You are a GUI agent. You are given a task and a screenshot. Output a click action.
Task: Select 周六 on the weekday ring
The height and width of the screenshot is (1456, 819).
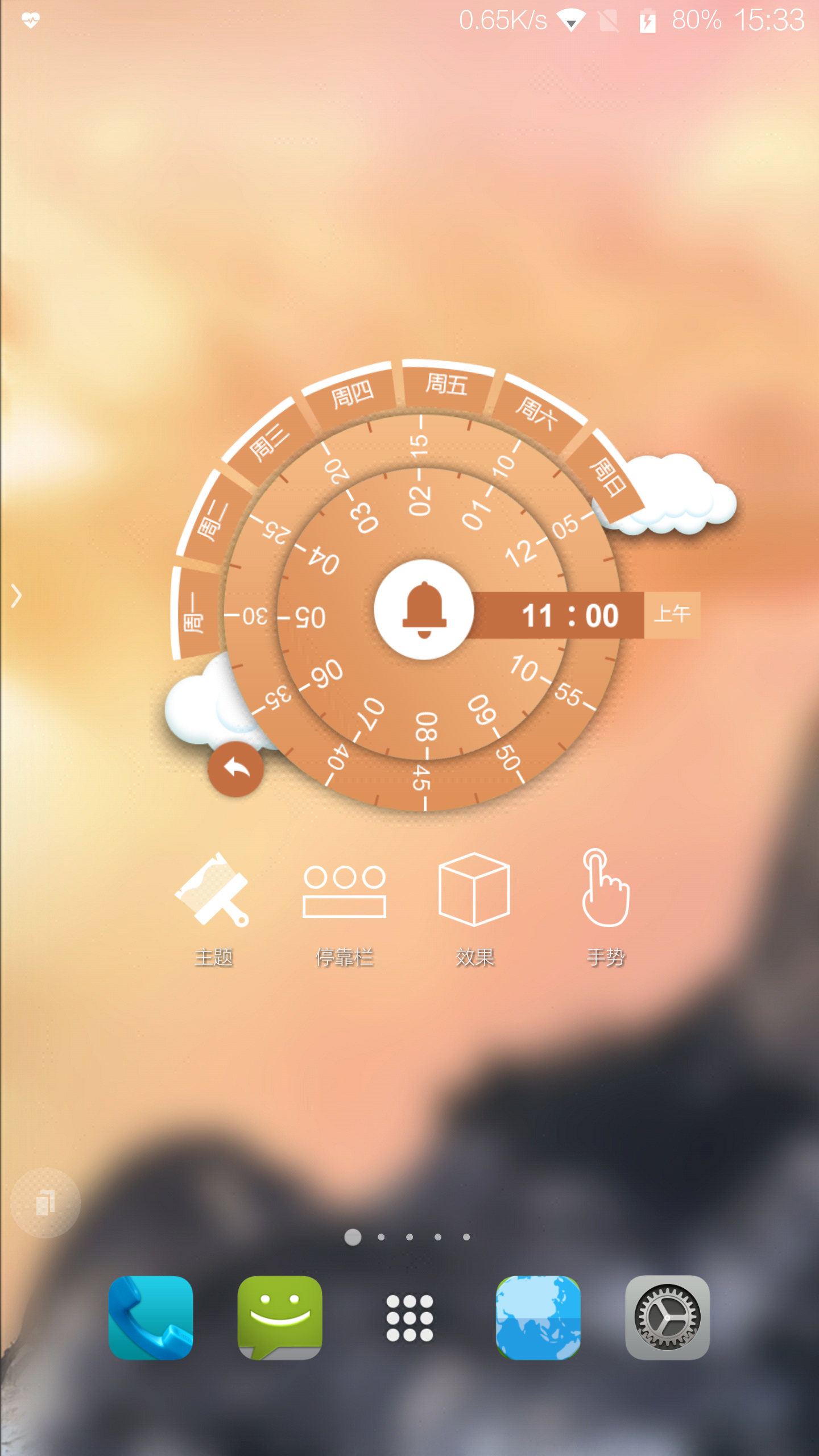(536, 412)
